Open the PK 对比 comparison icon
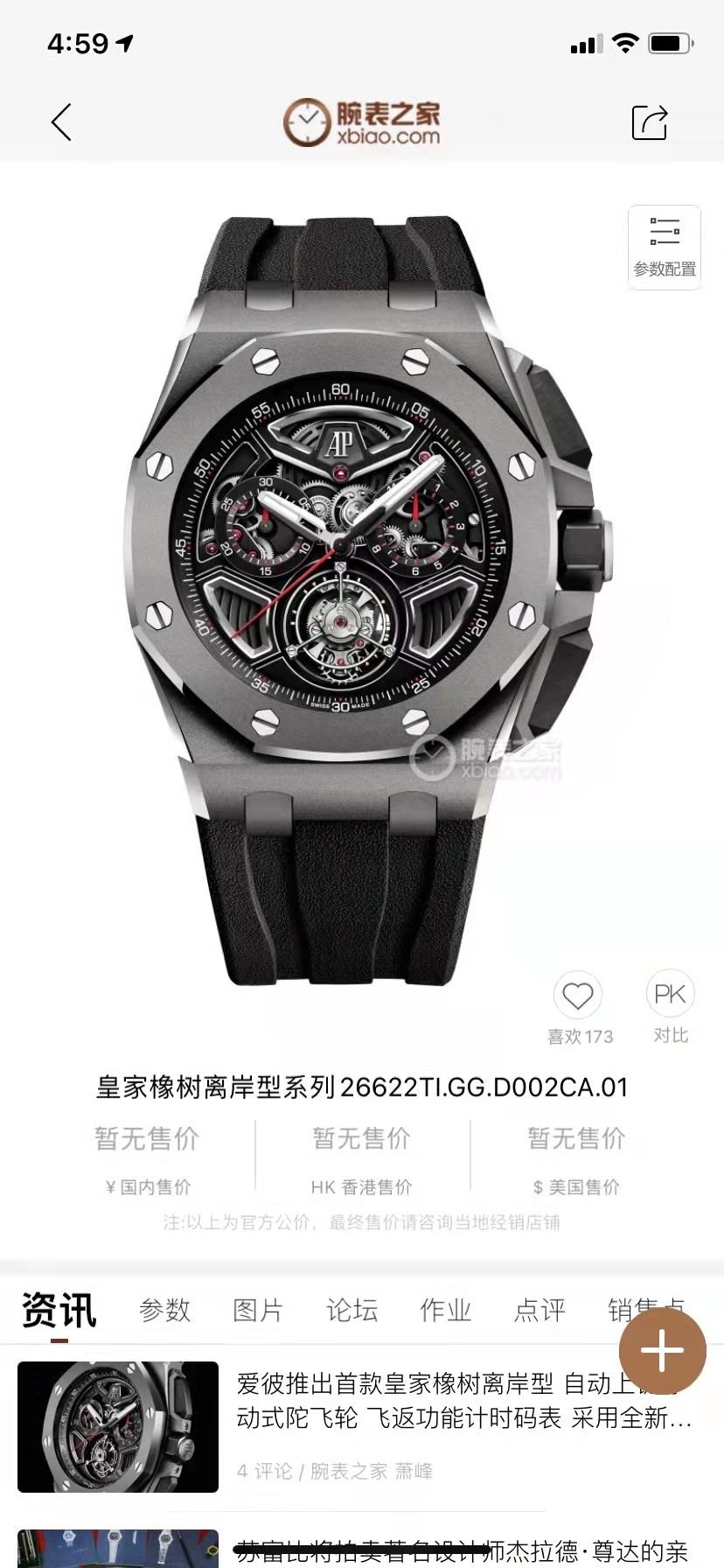Screen dimensions: 724x1568 pos(670,996)
